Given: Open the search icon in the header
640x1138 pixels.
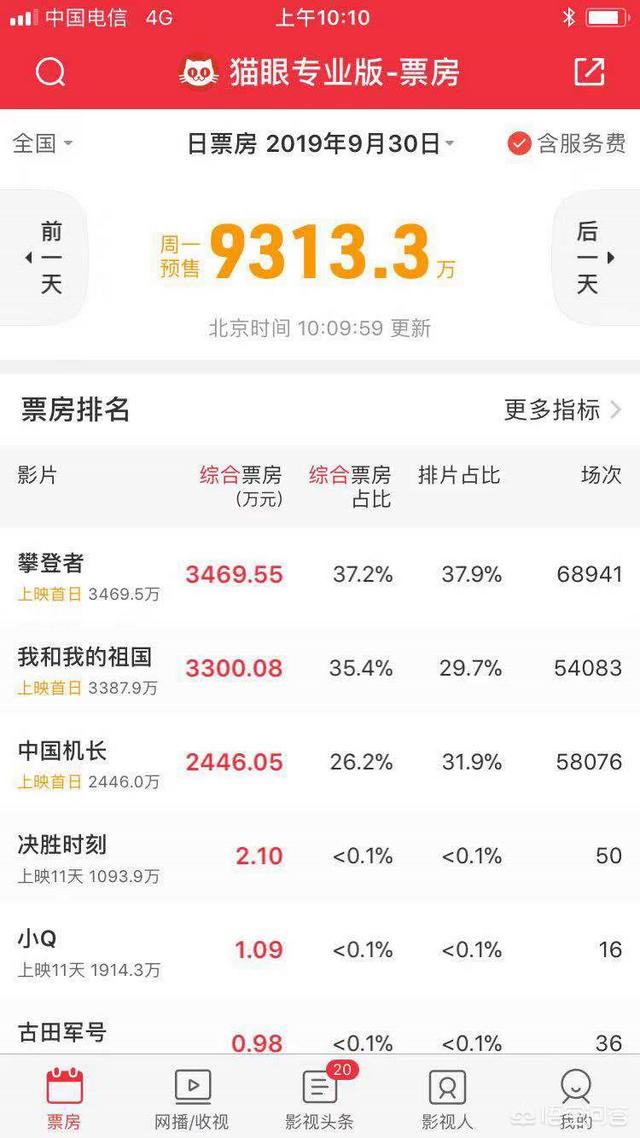Looking at the screenshot, I should click(x=50, y=72).
